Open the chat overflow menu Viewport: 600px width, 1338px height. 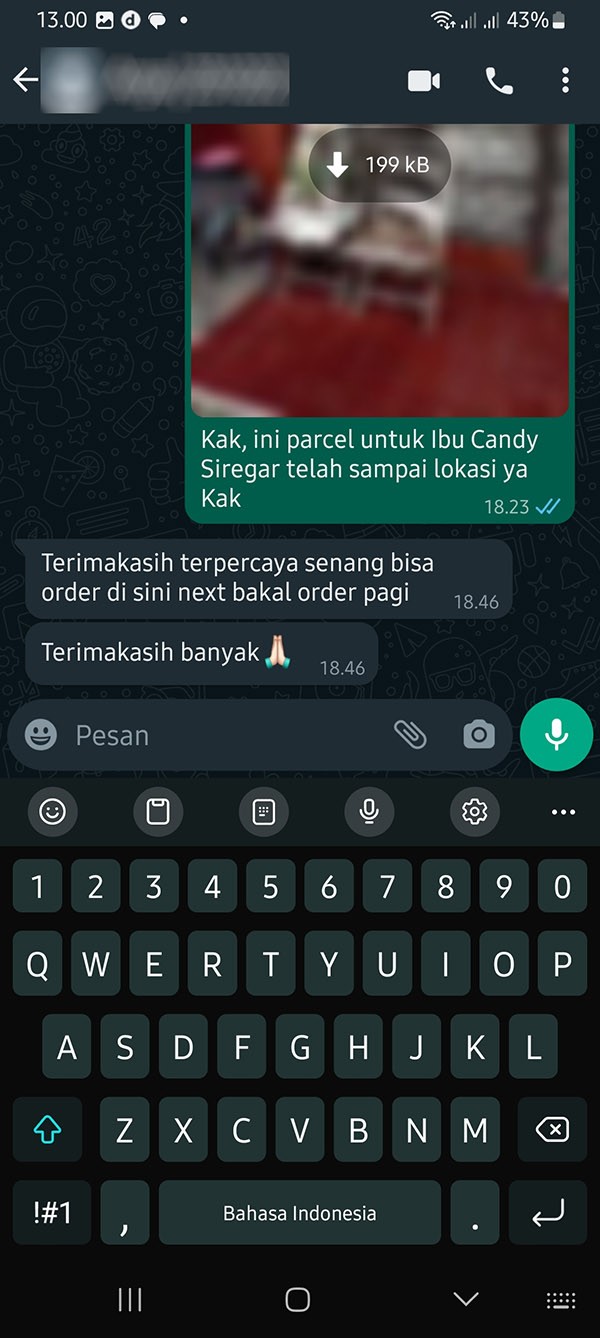tap(565, 81)
